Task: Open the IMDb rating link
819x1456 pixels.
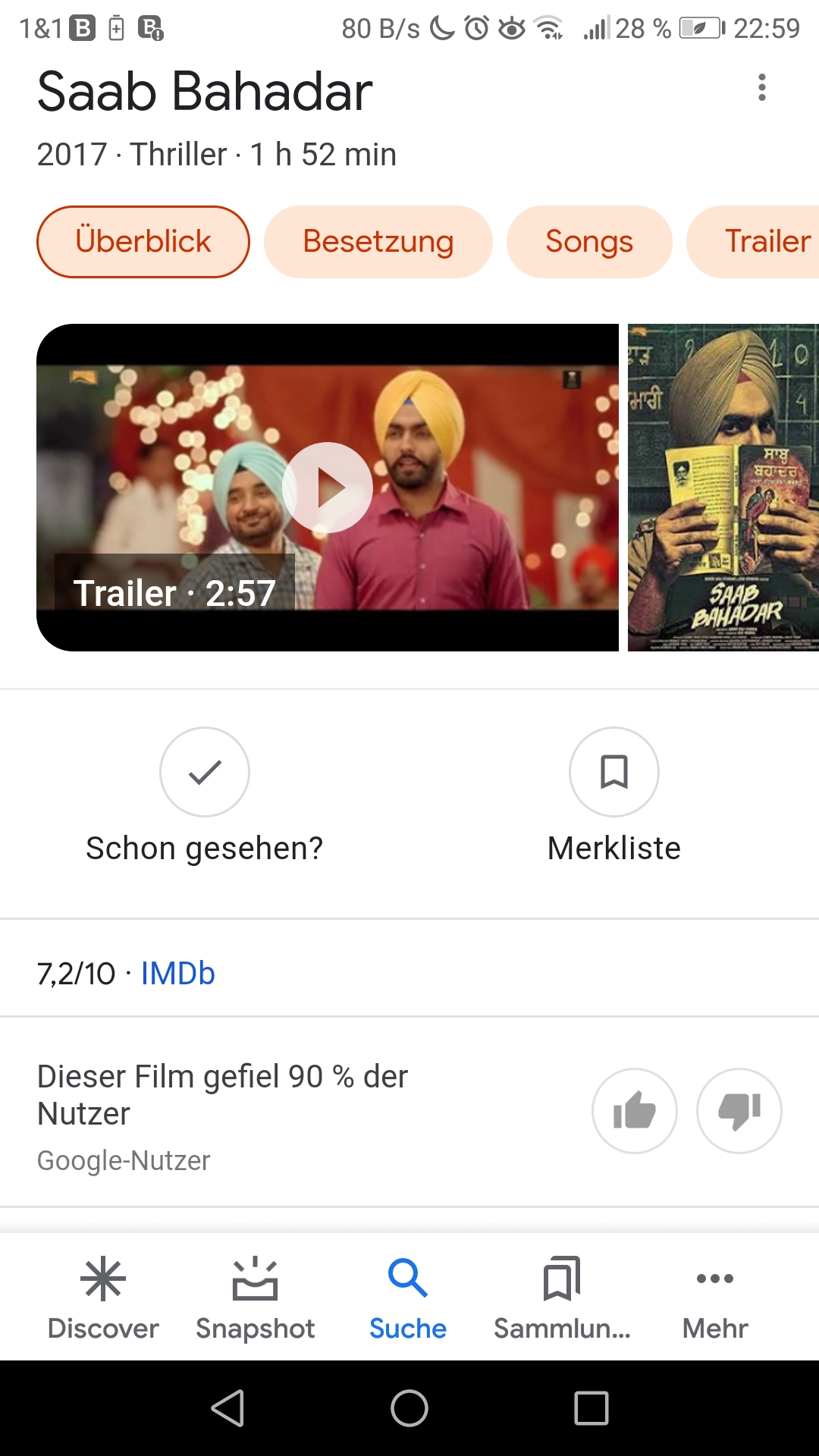Action: (178, 974)
